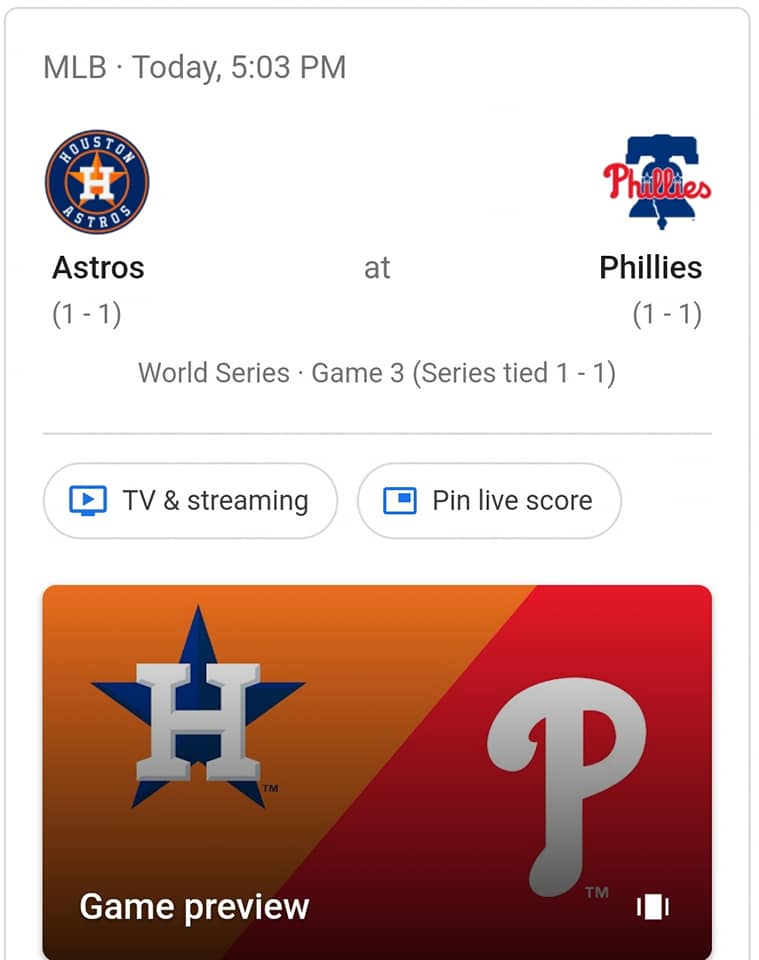This screenshot has width=759, height=960.
Task: Open TV & streaming options
Action: (x=190, y=500)
